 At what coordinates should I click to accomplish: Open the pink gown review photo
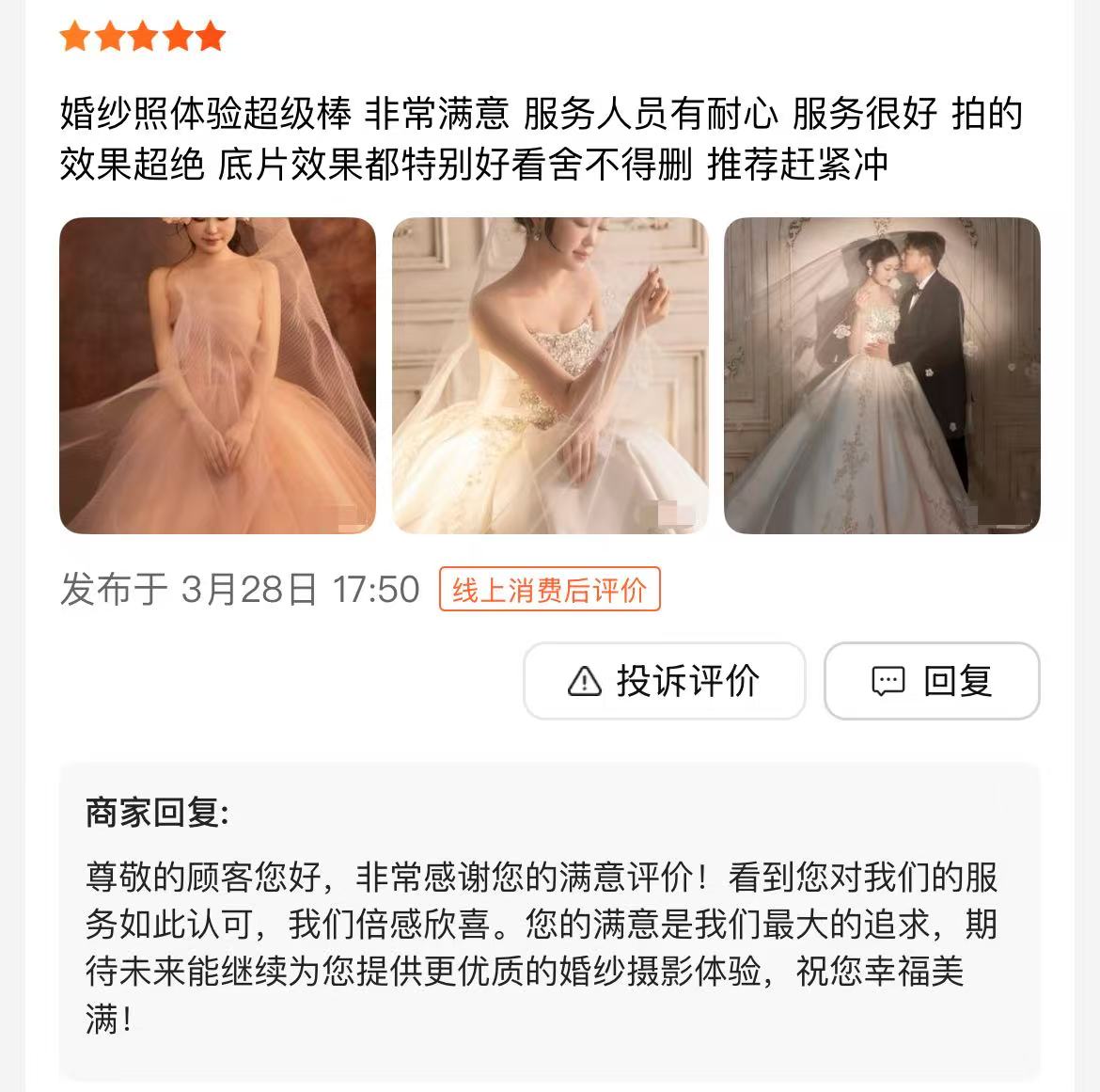pos(217,375)
